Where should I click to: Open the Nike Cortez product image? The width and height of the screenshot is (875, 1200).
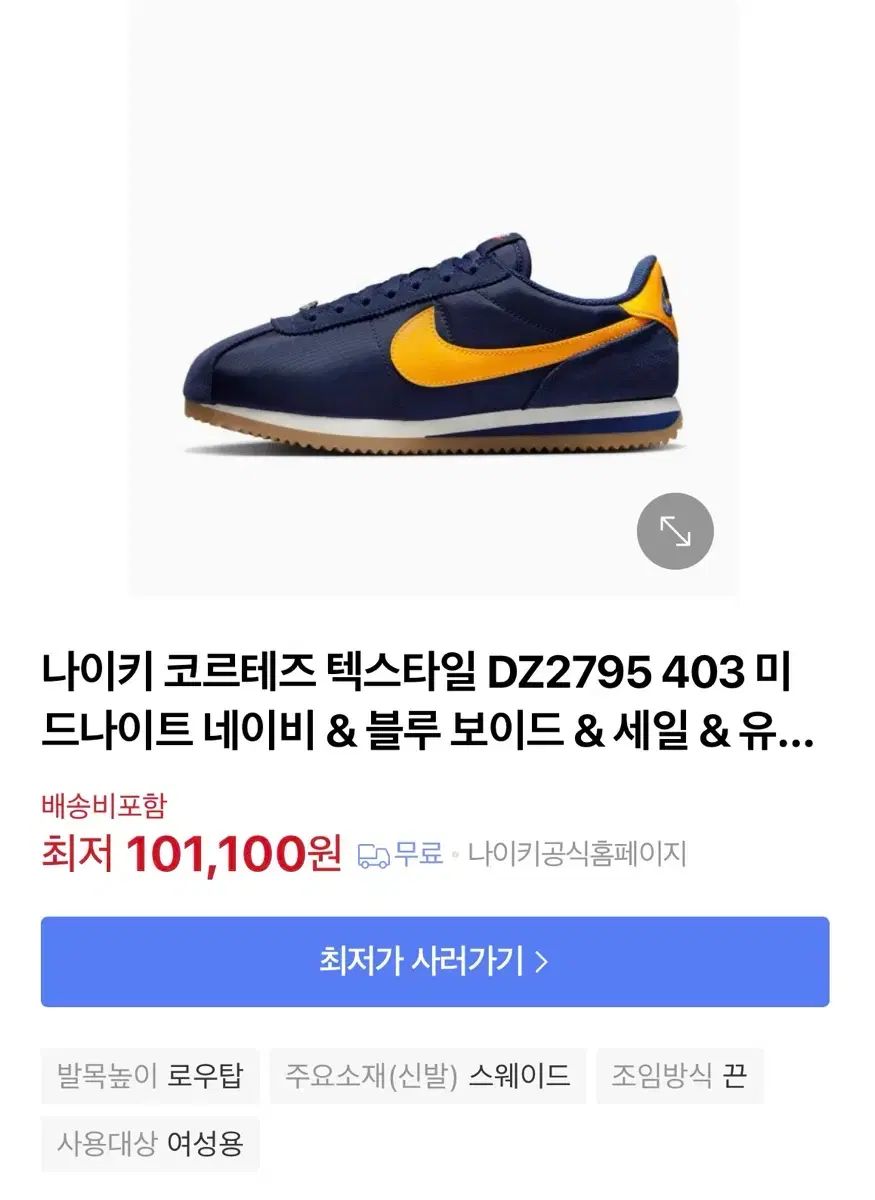coord(433,340)
